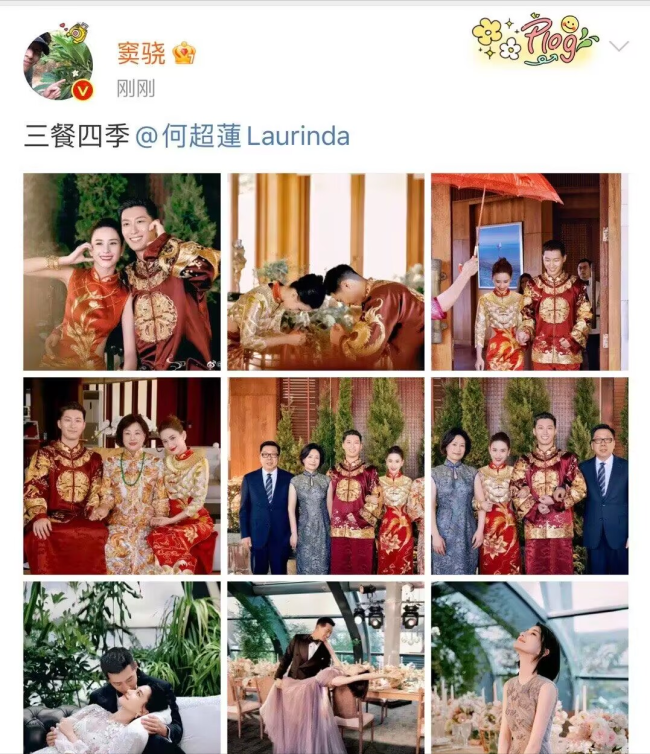Open the dance dip photo with purple gown
The height and width of the screenshot is (754, 650).
325,667
